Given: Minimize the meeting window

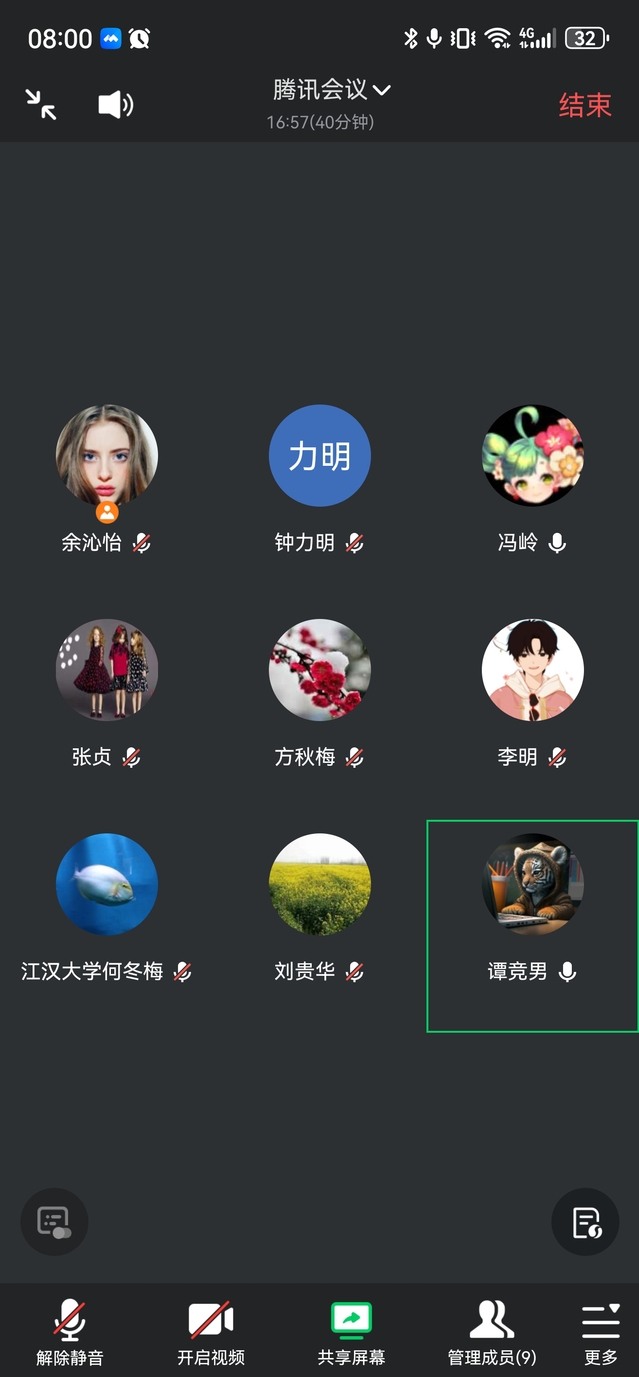Looking at the screenshot, I should (41, 104).
